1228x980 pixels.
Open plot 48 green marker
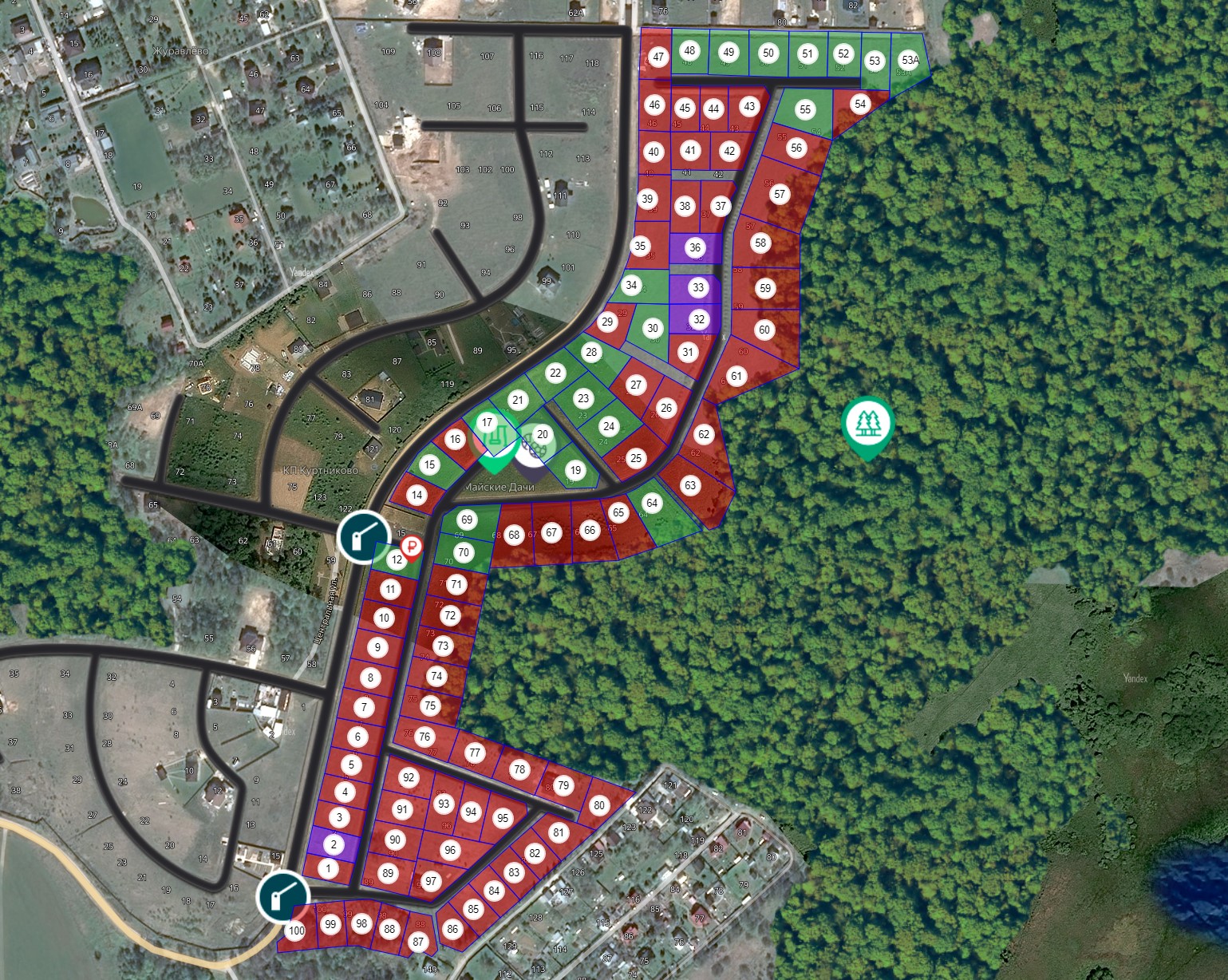coord(689,50)
